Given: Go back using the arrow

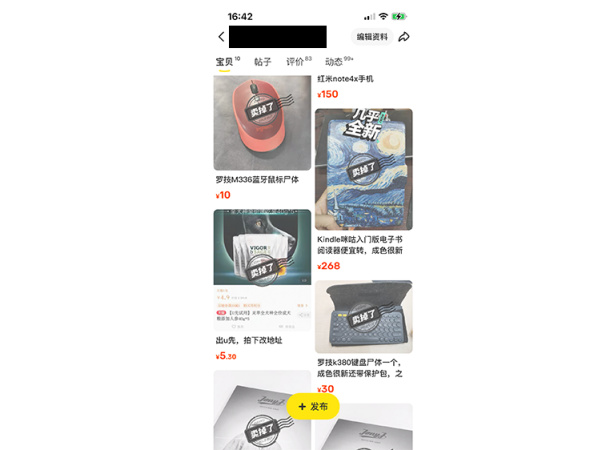Looking at the screenshot, I should tap(221, 37).
